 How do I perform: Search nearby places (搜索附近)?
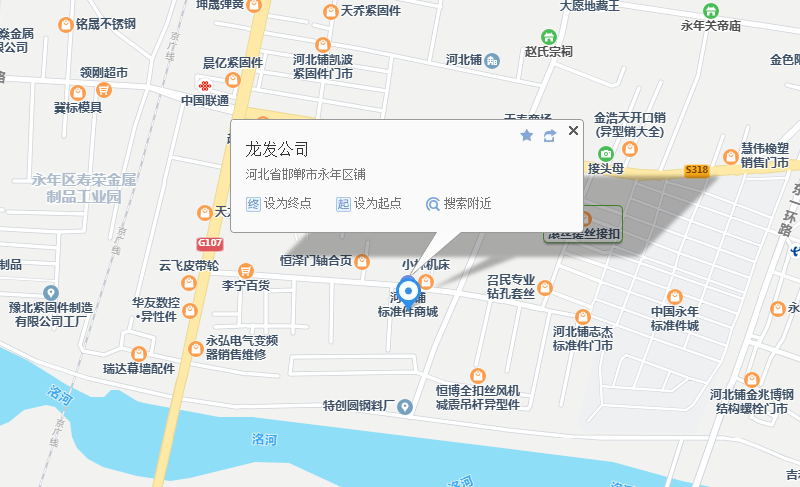(x=459, y=203)
